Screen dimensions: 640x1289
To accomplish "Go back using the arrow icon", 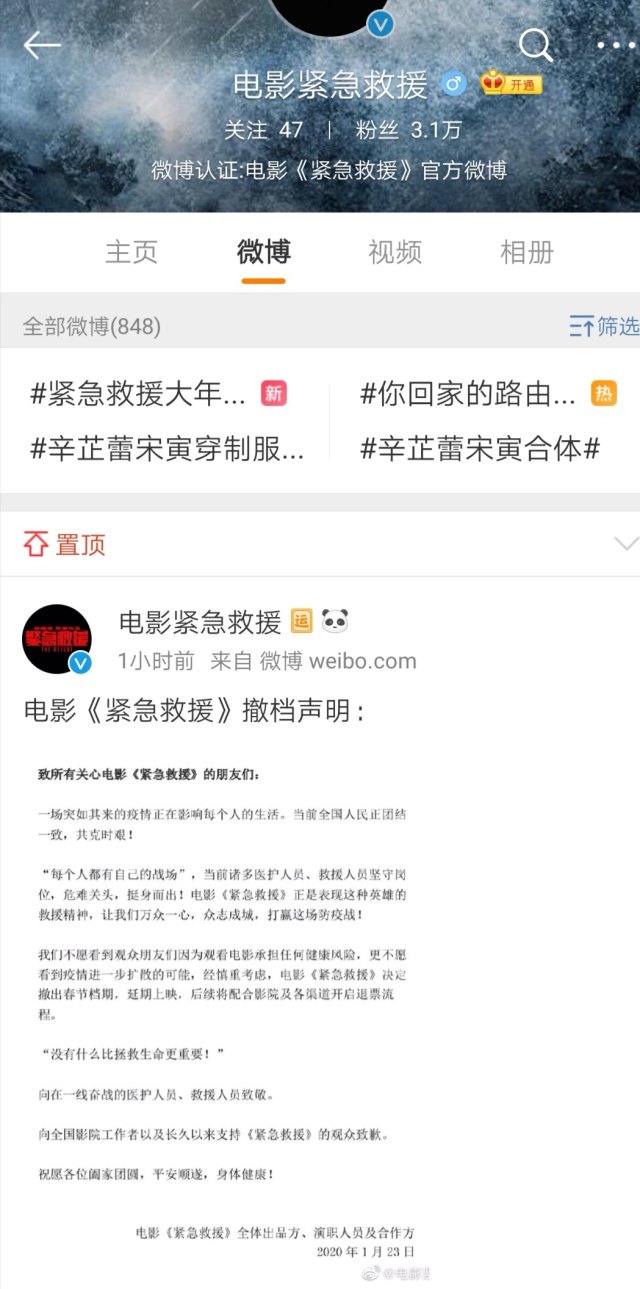I will coord(42,45).
